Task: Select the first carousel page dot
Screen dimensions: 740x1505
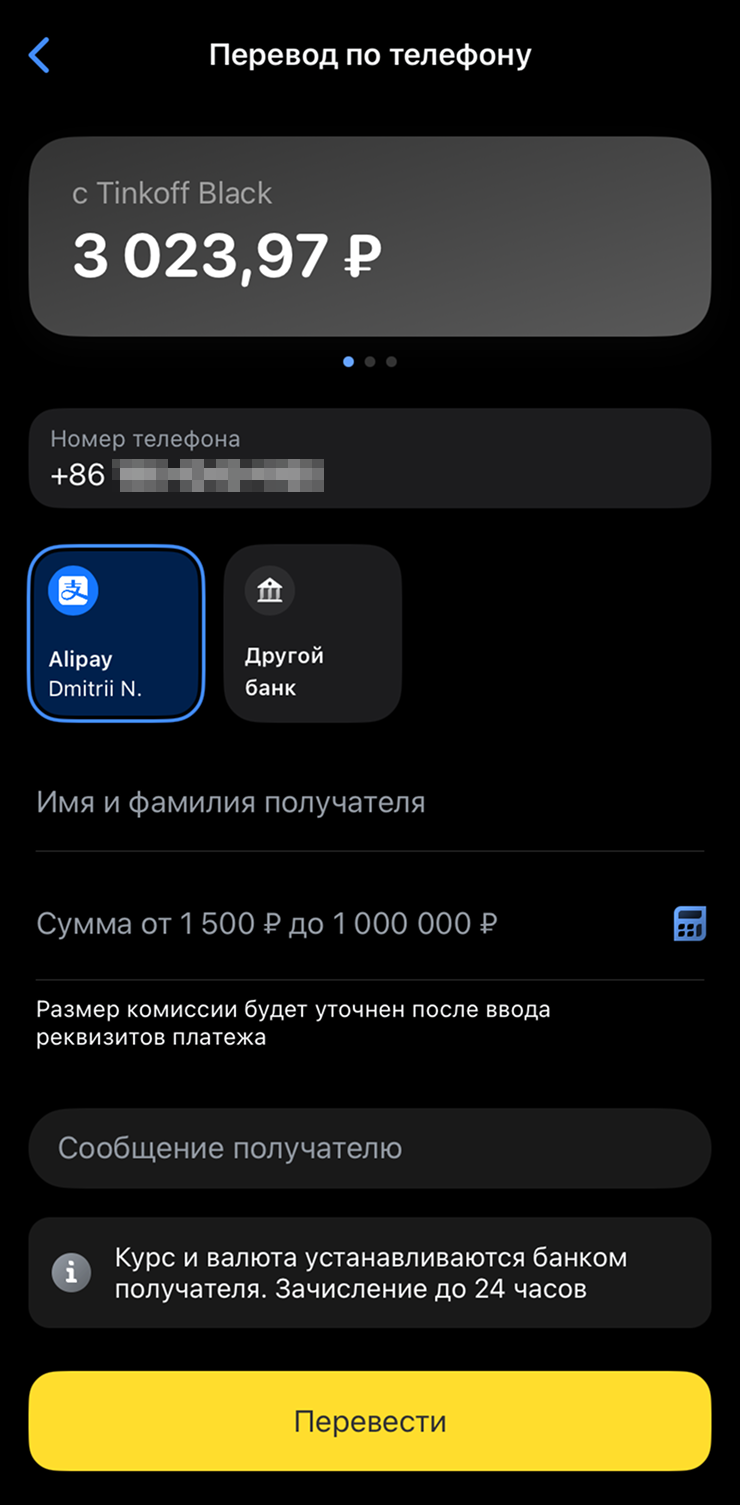Action: click(x=348, y=361)
